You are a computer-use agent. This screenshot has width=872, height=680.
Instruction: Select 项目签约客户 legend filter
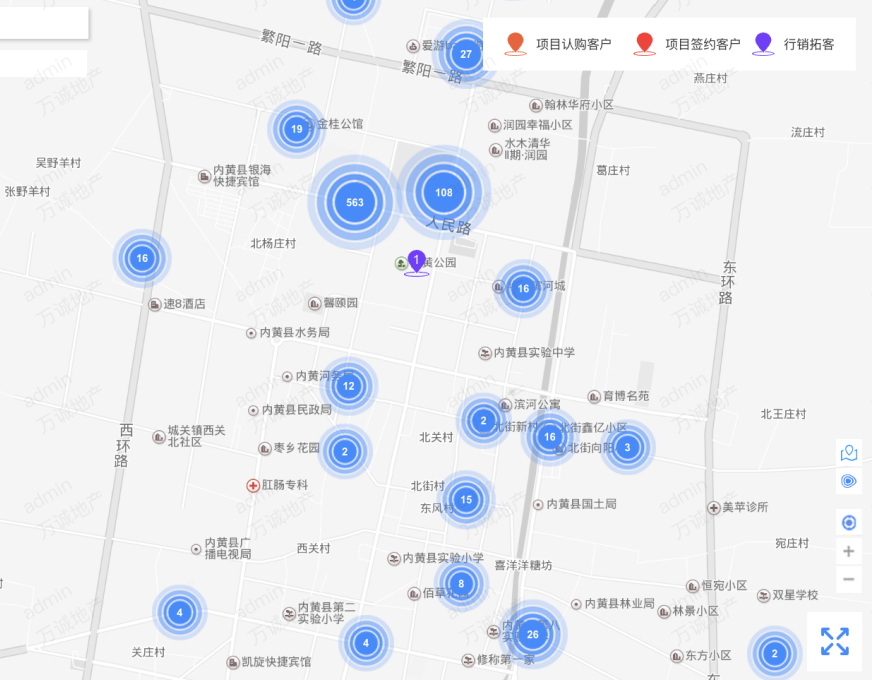pyautogui.click(x=688, y=44)
